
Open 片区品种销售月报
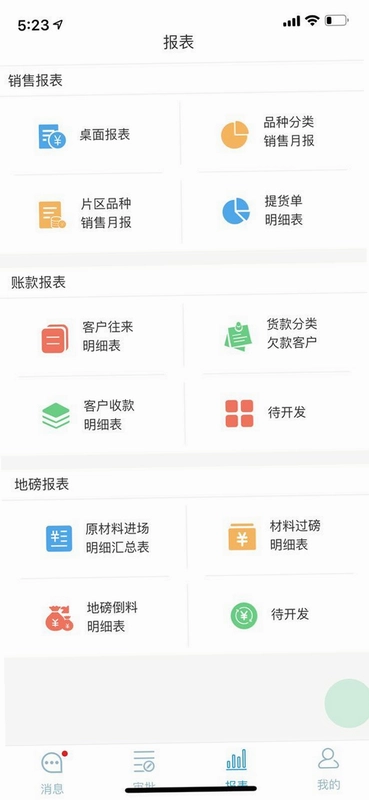tap(90, 214)
